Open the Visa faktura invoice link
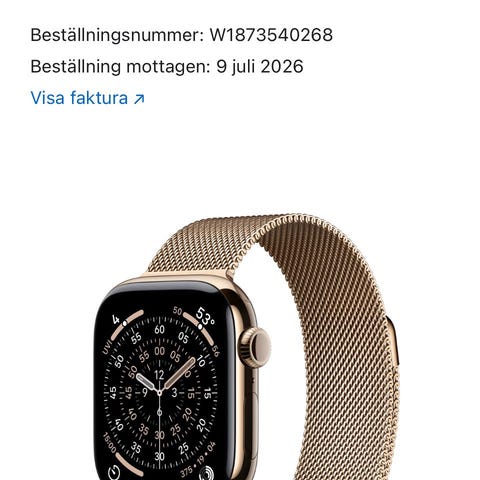Viewport: 480px width, 480px height. (x=88, y=98)
